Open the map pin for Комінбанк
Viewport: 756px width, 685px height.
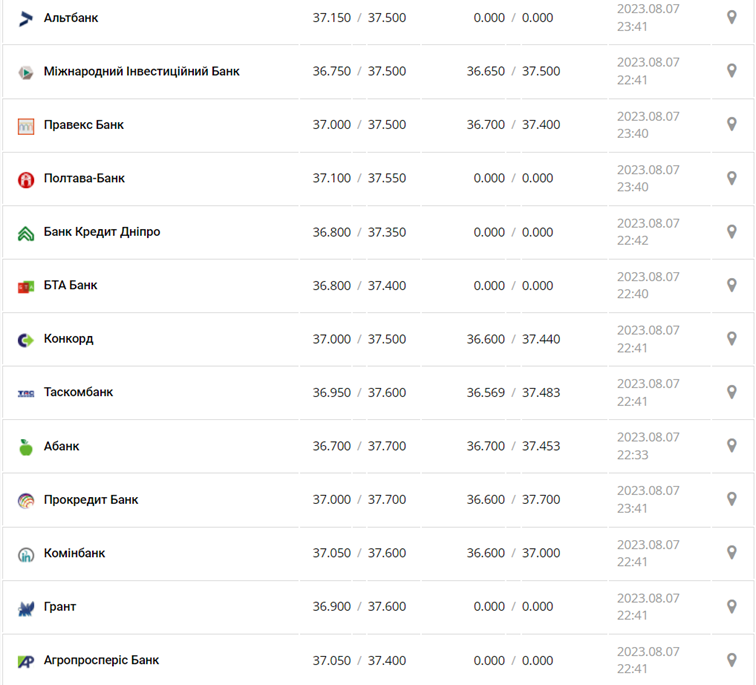click(x=731, y=553)
